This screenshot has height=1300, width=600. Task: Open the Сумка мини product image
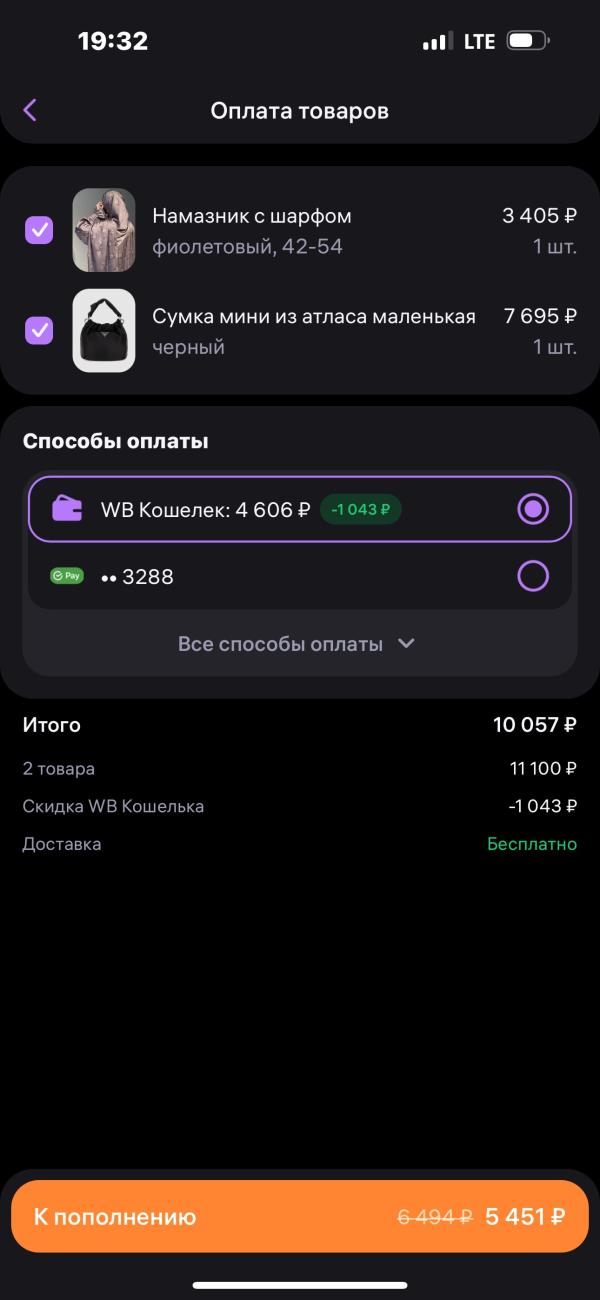103,331
